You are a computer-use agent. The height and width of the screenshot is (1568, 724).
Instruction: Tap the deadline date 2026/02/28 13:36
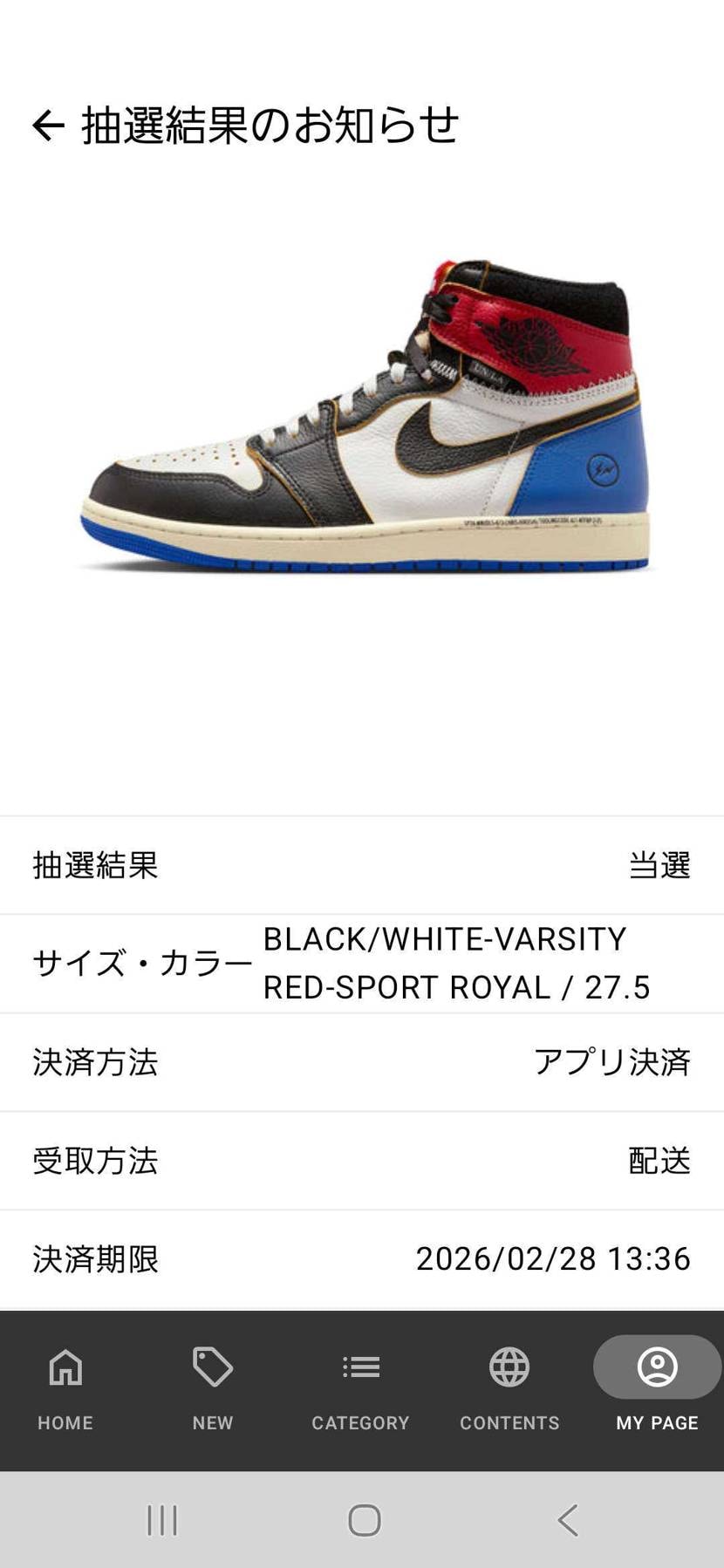(x=553, y=1258)
